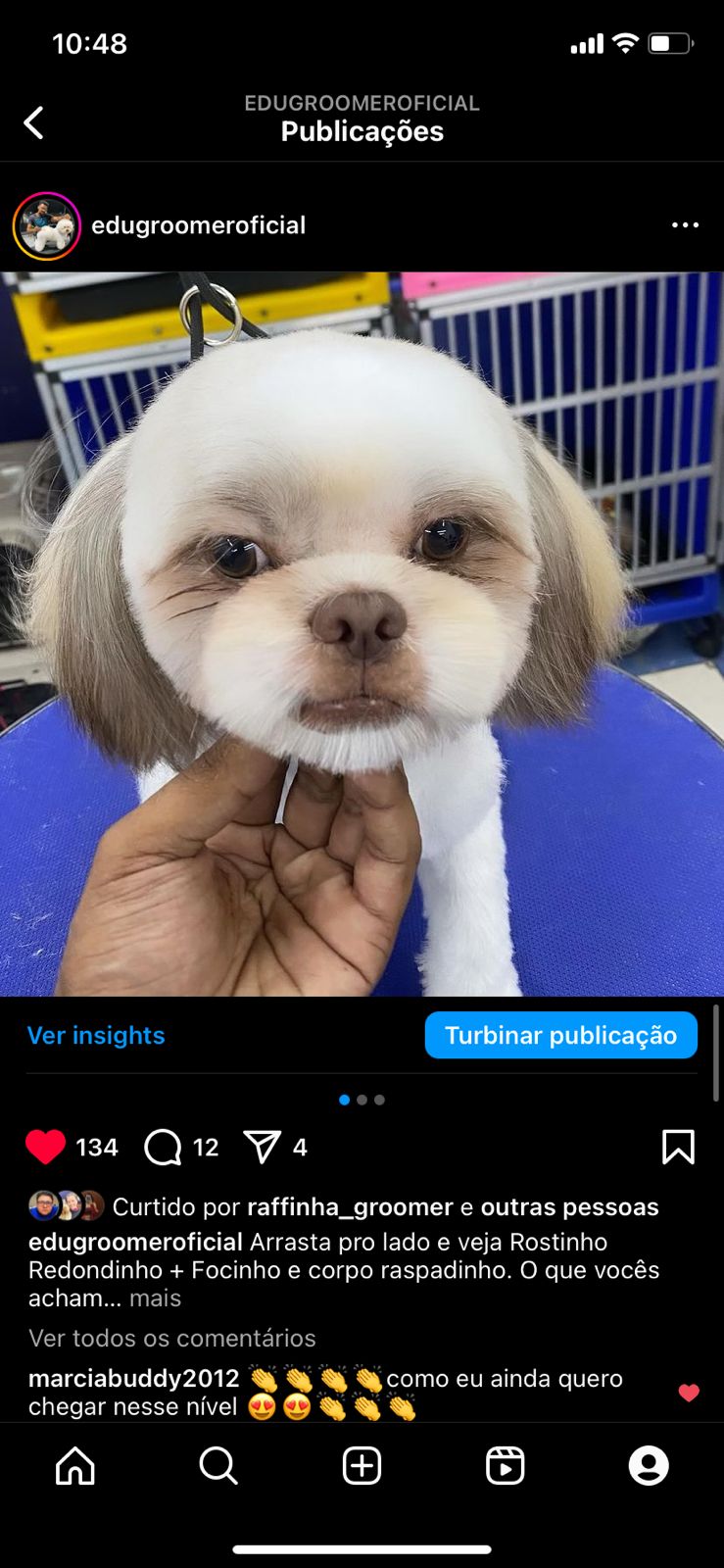Screen dimensions: 724x1568
Task: Switch to the Home tab
Action: (x=75, y=1466)
